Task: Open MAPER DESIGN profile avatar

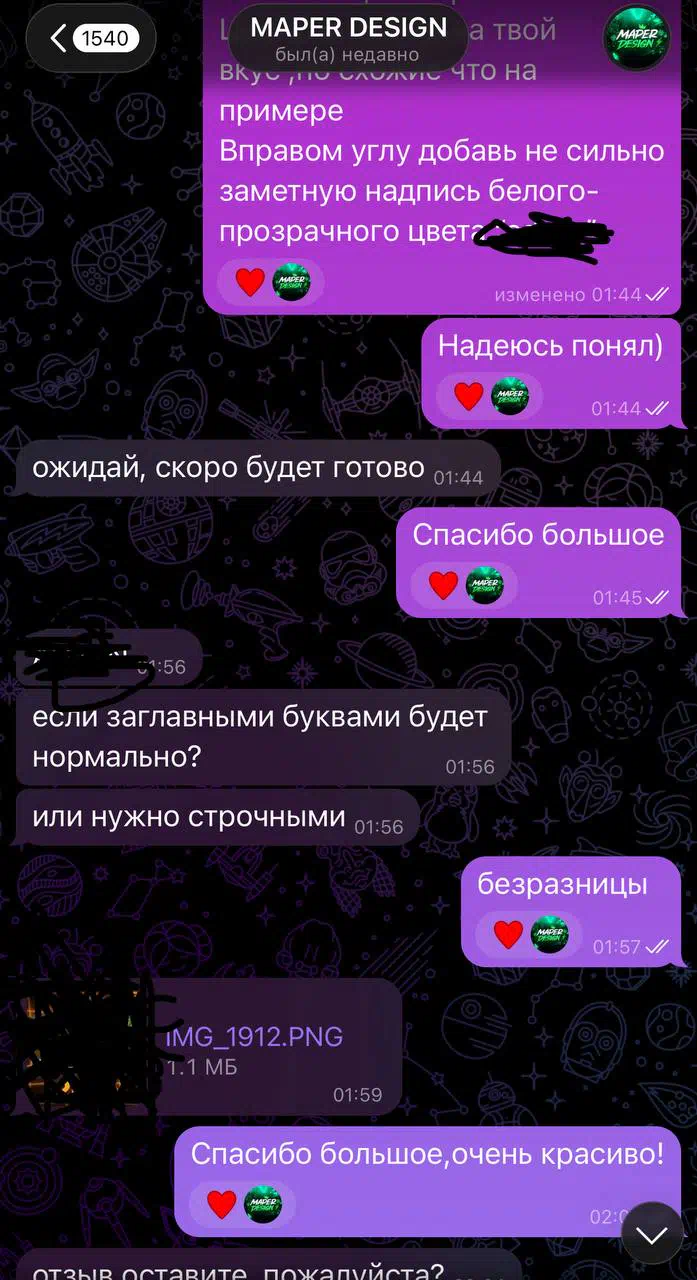Action: (637, 38)
